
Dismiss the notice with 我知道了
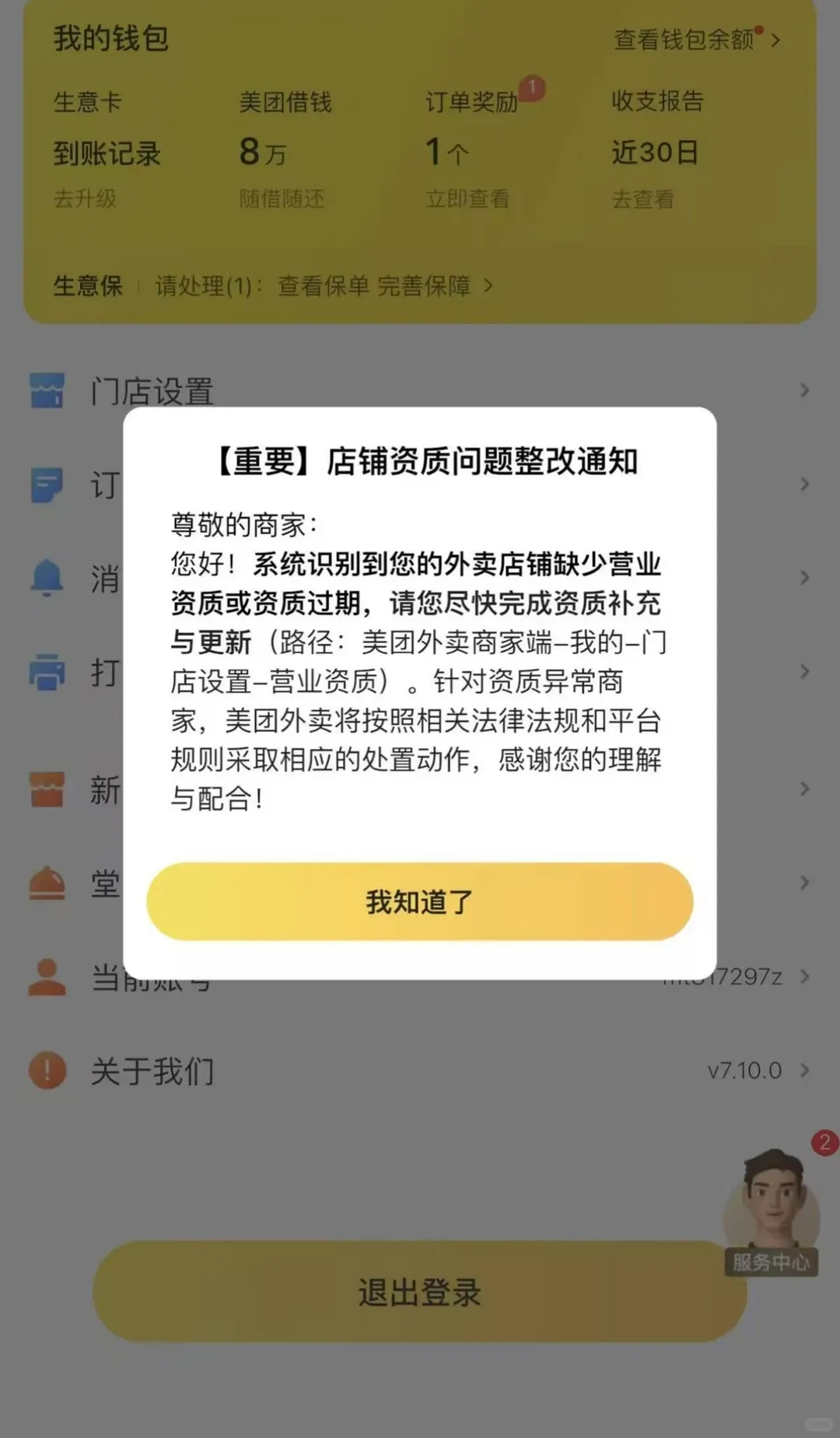coord(419,901)
